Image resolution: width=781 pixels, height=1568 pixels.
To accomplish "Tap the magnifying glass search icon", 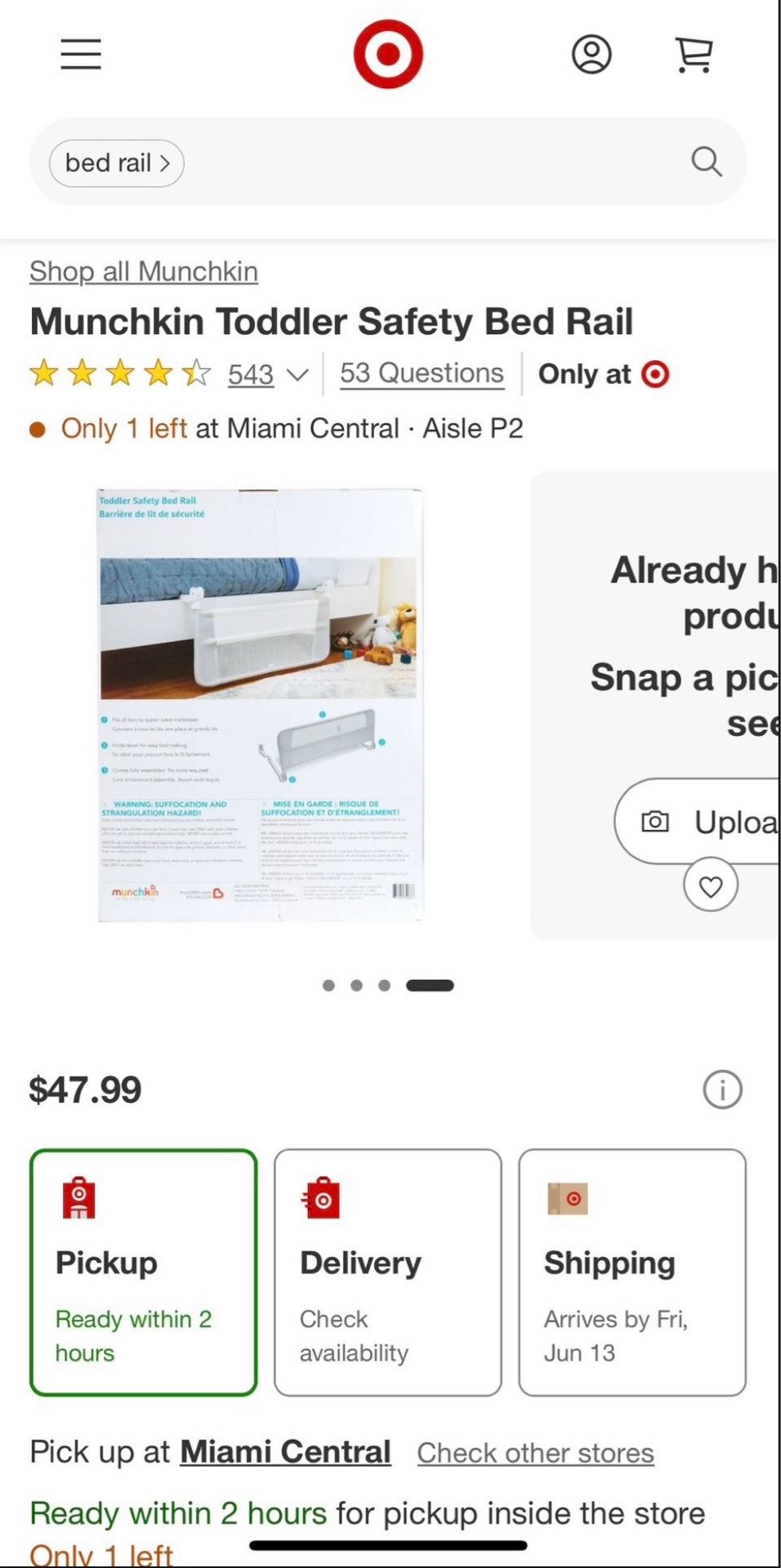I will click(x=707, y=162).
